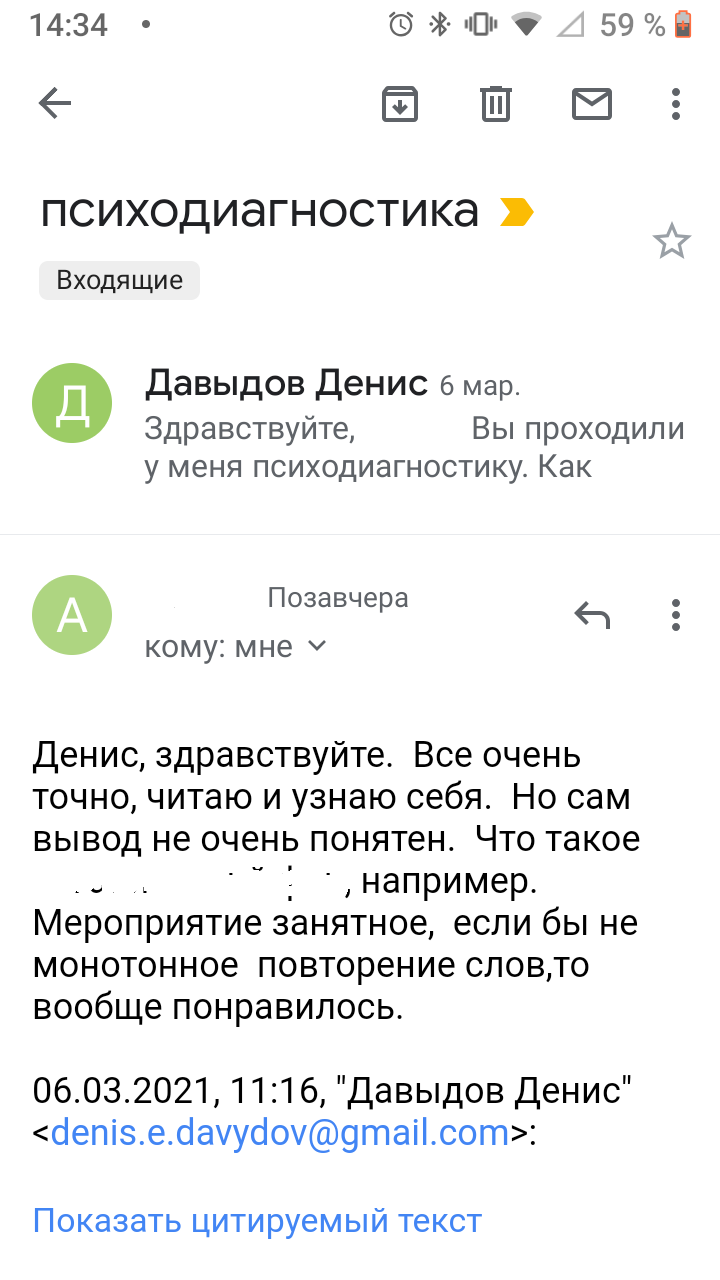Open the top bar overflow menu

click(676, 103)
